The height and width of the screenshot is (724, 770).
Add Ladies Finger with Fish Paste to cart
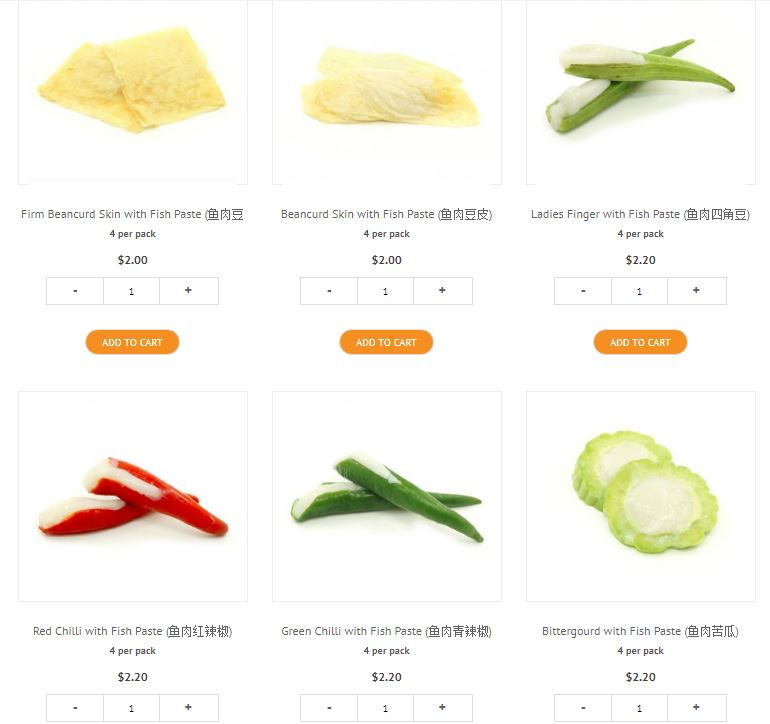(x=640, y=342)
